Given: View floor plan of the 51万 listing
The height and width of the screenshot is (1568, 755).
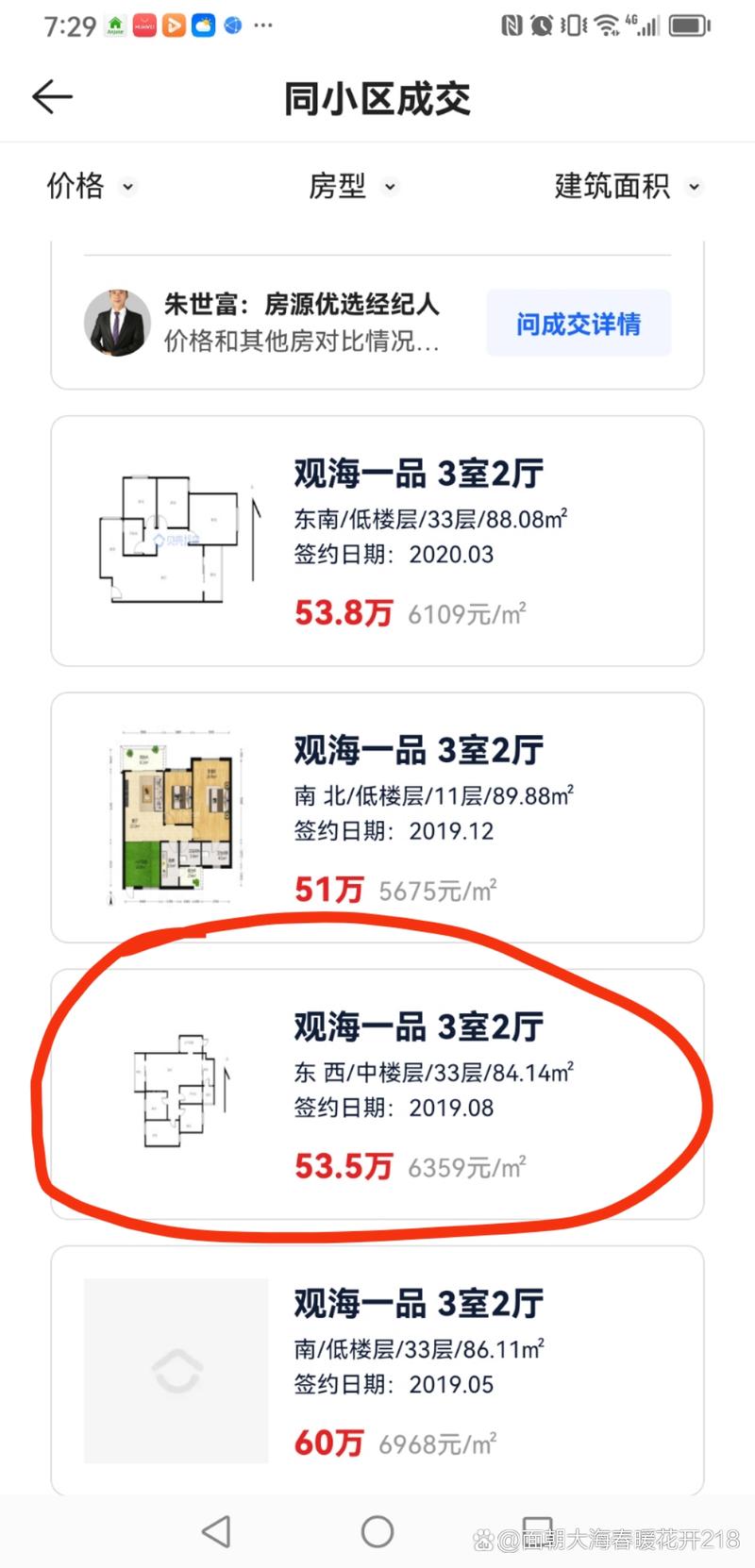Looking at the screenshot, I should click(x=176, y=816).
